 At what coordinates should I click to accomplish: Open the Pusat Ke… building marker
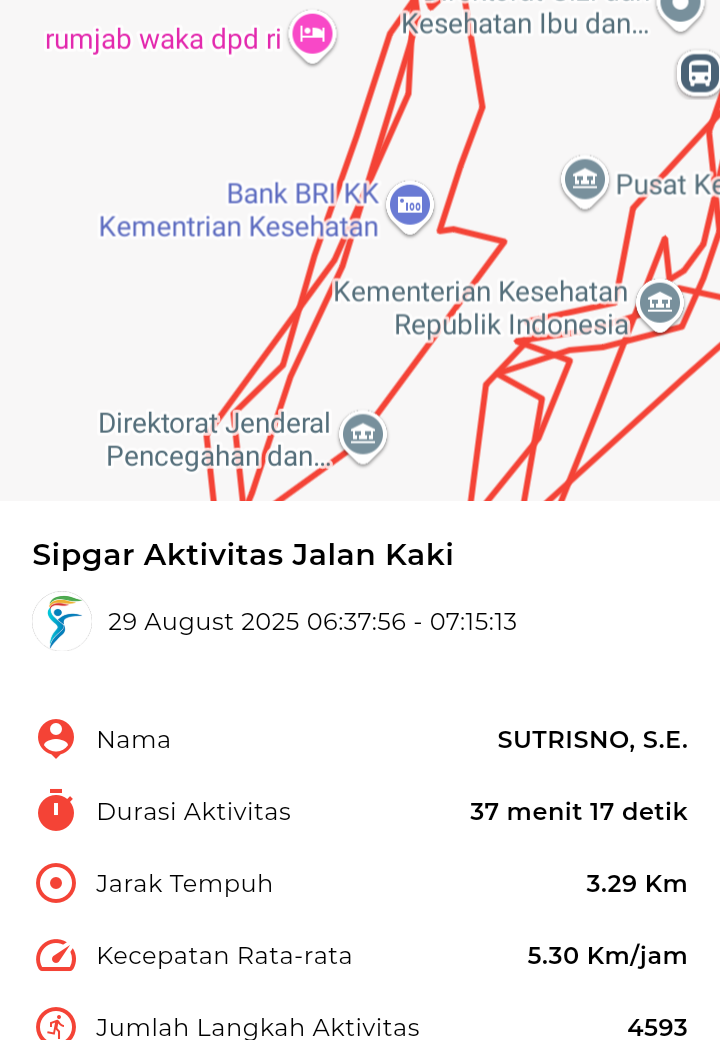[585, 180]
